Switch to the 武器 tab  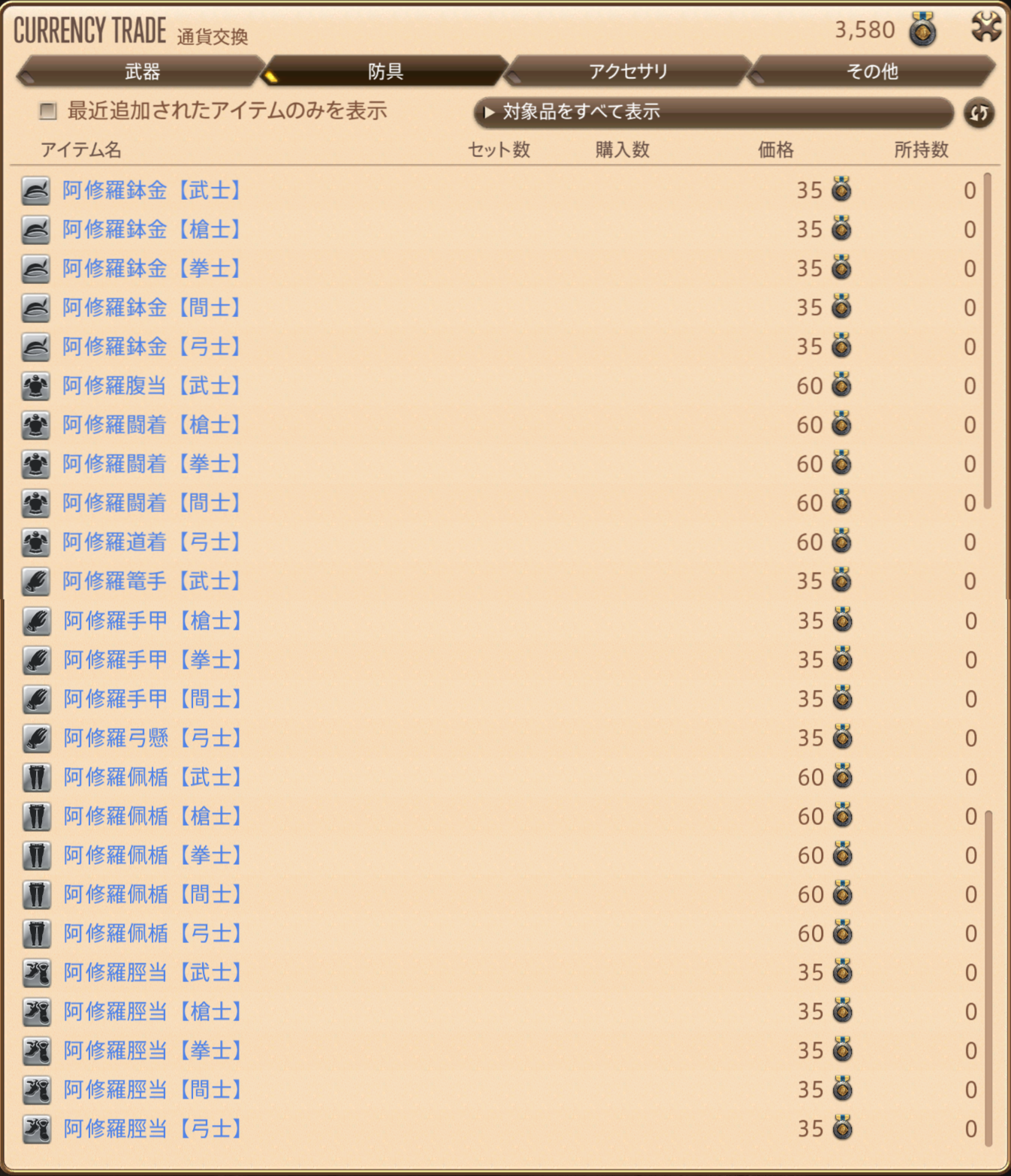click(x=142, y=71)
